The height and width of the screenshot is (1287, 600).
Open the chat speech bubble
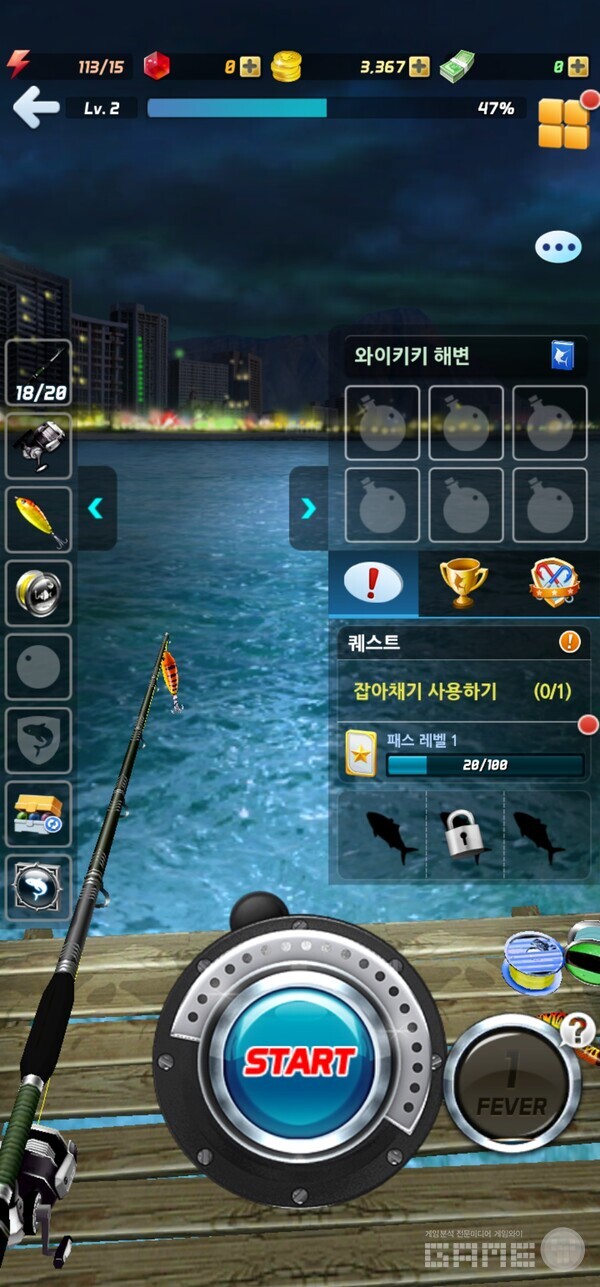point(558,247)
